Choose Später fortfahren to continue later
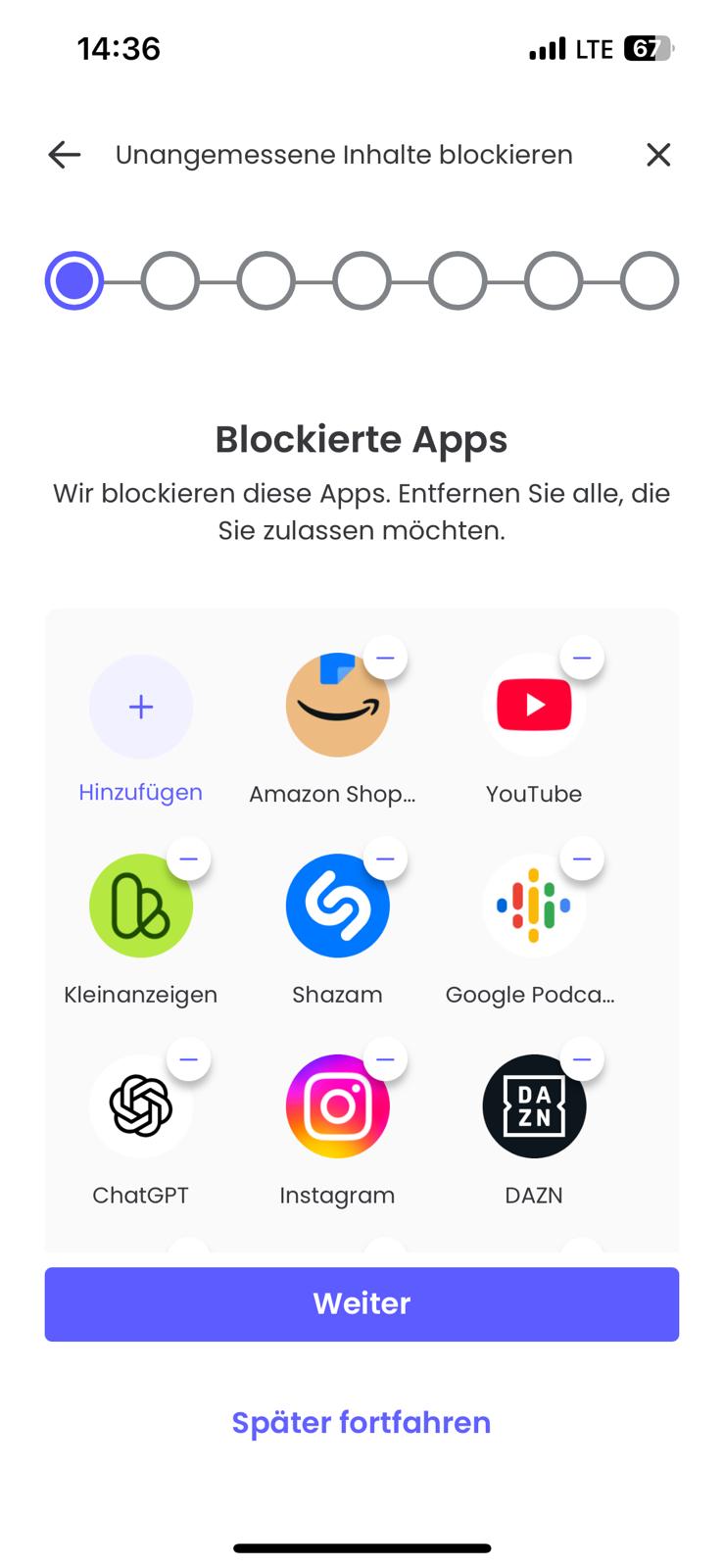The image size is (724, 1568). (x=362, y=1422)
